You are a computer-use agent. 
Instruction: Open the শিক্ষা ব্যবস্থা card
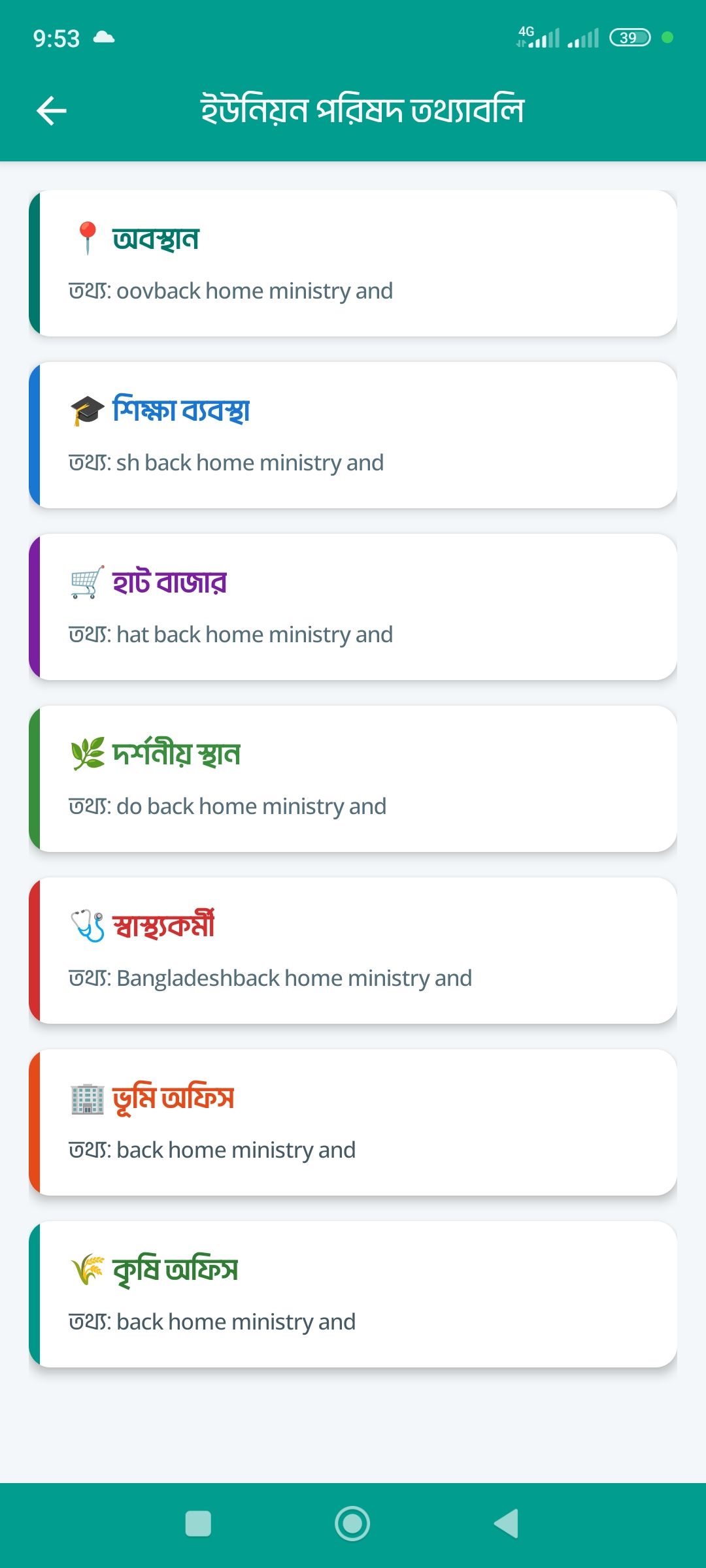[353, 435]
